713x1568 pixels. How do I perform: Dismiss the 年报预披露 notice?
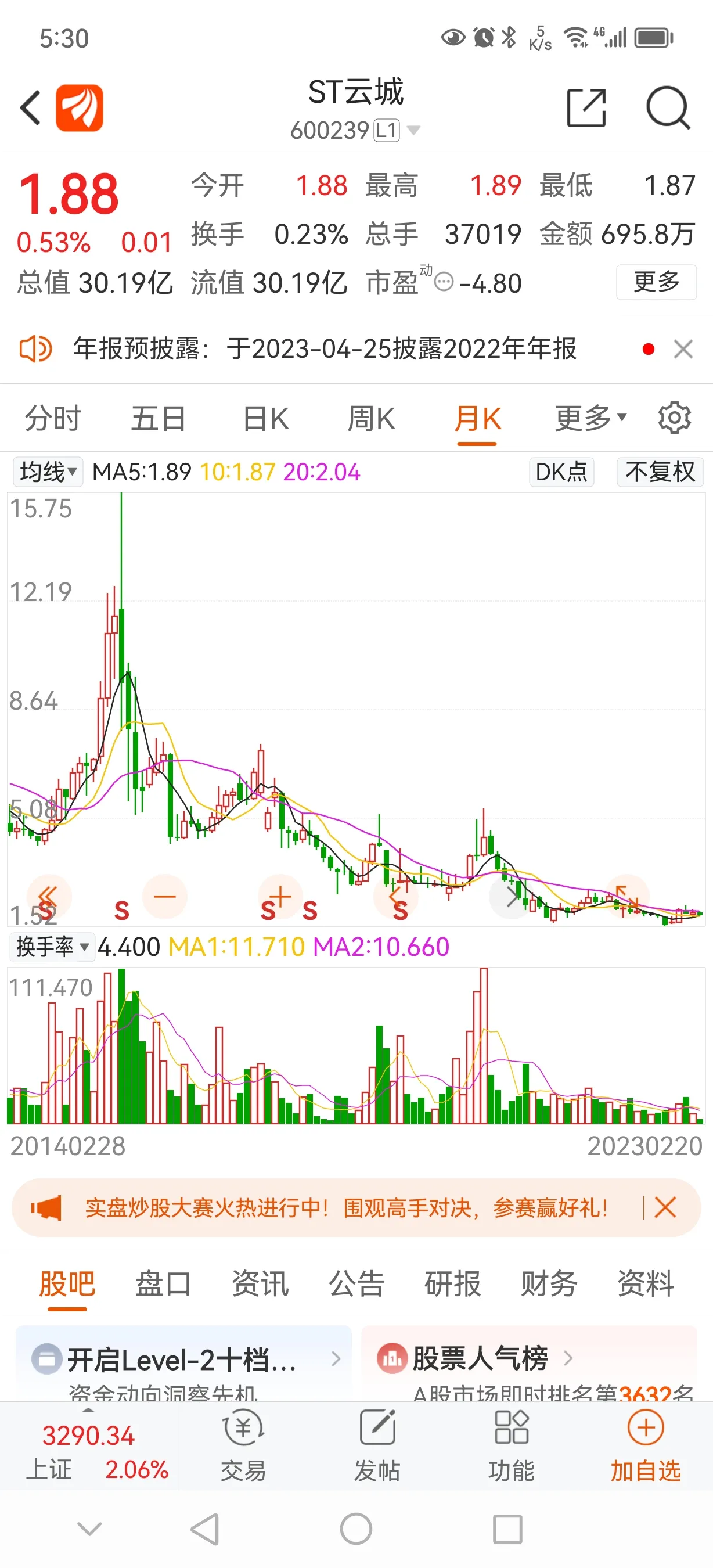click(683, 350)
